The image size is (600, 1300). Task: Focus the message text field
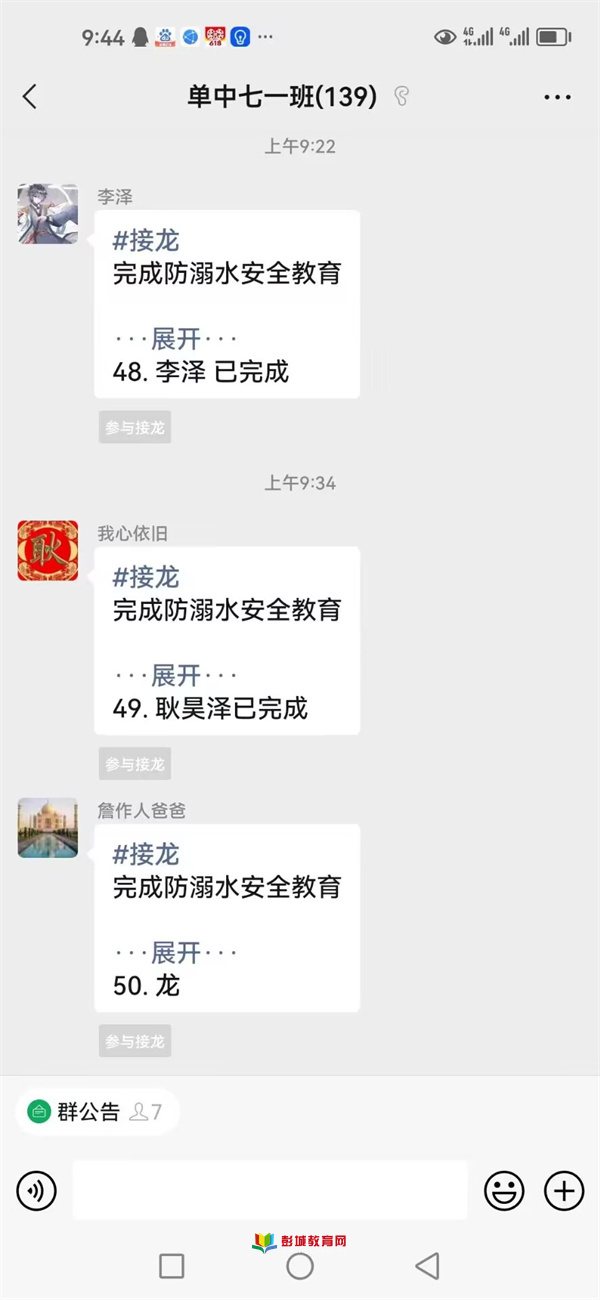coord(270,1190)
